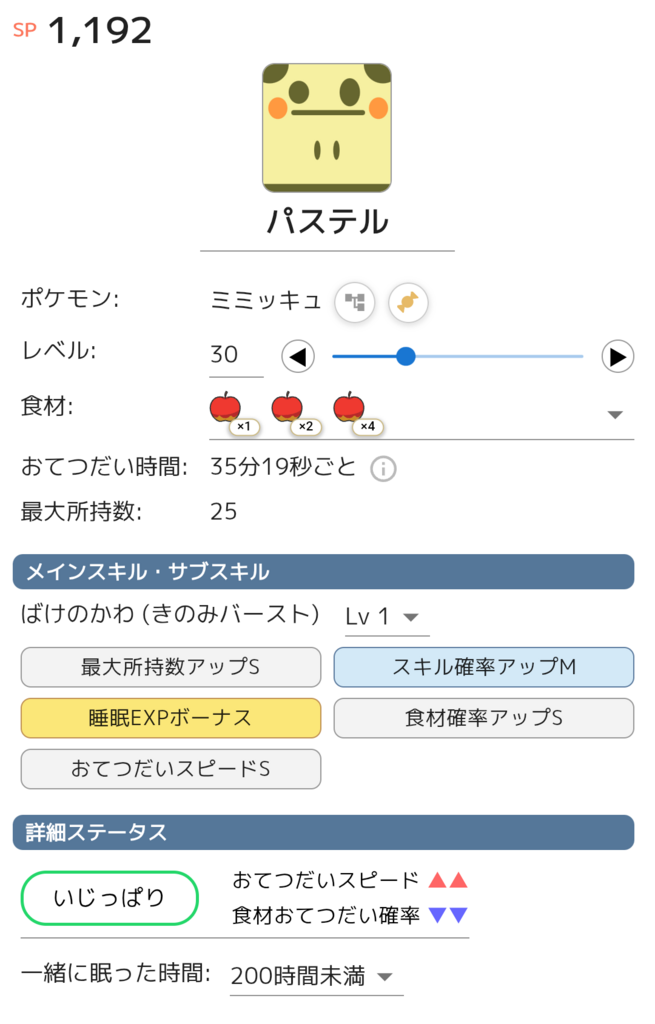Edit the nickname パステル field
Screen dimensions: 655x1024
click(327, 222)
